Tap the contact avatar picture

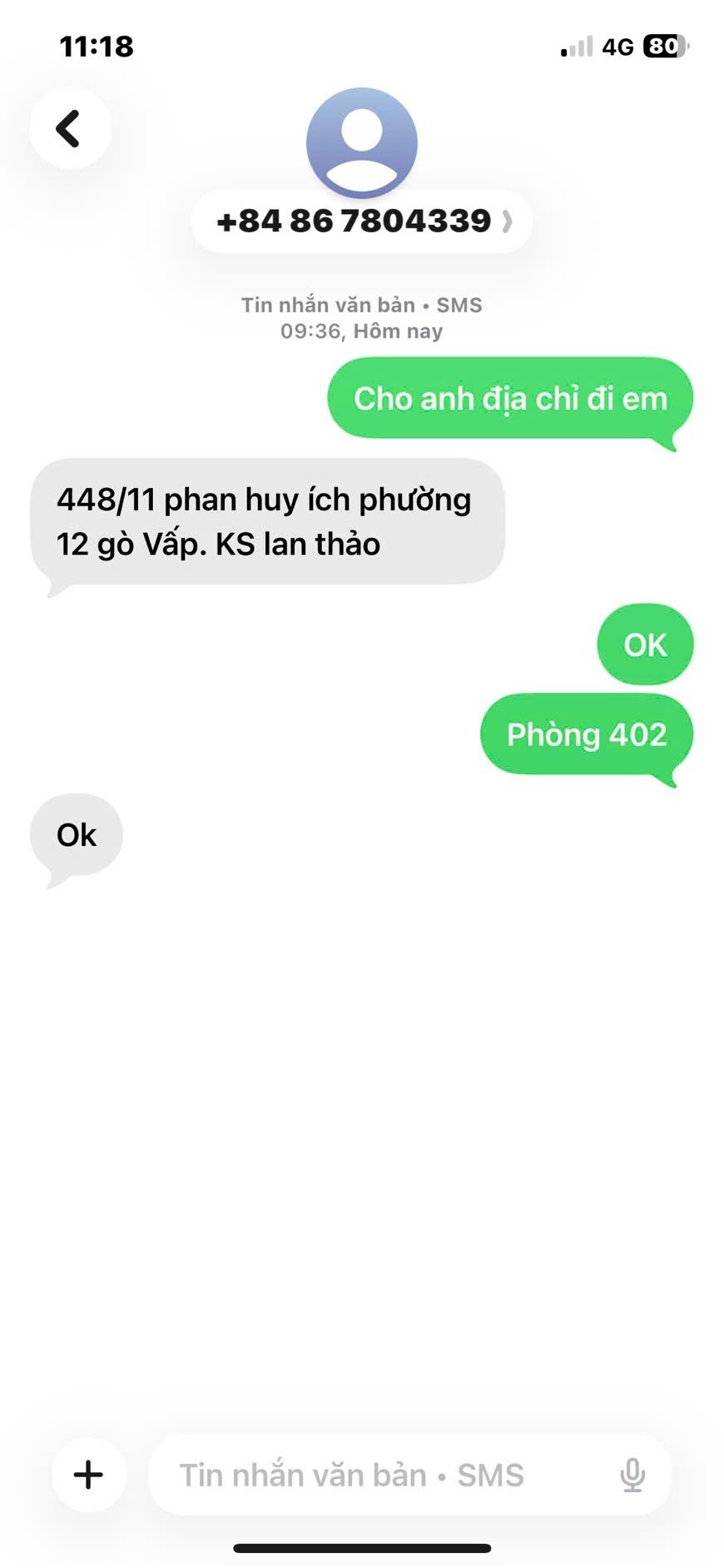pos(361,142)
